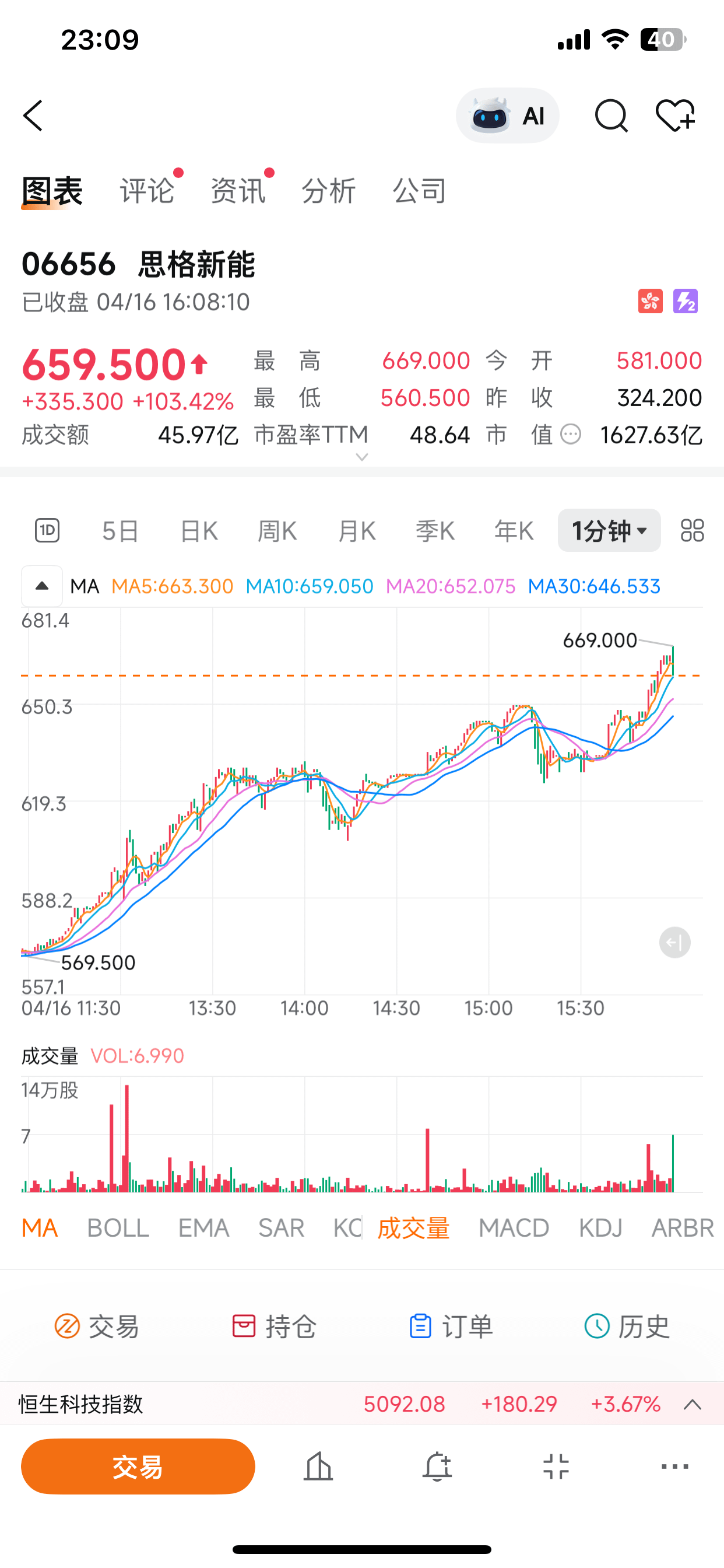This screenshot has height=1568, width=724.
Task: Set a price alert with bell icon
Action: pos(437,1466)
